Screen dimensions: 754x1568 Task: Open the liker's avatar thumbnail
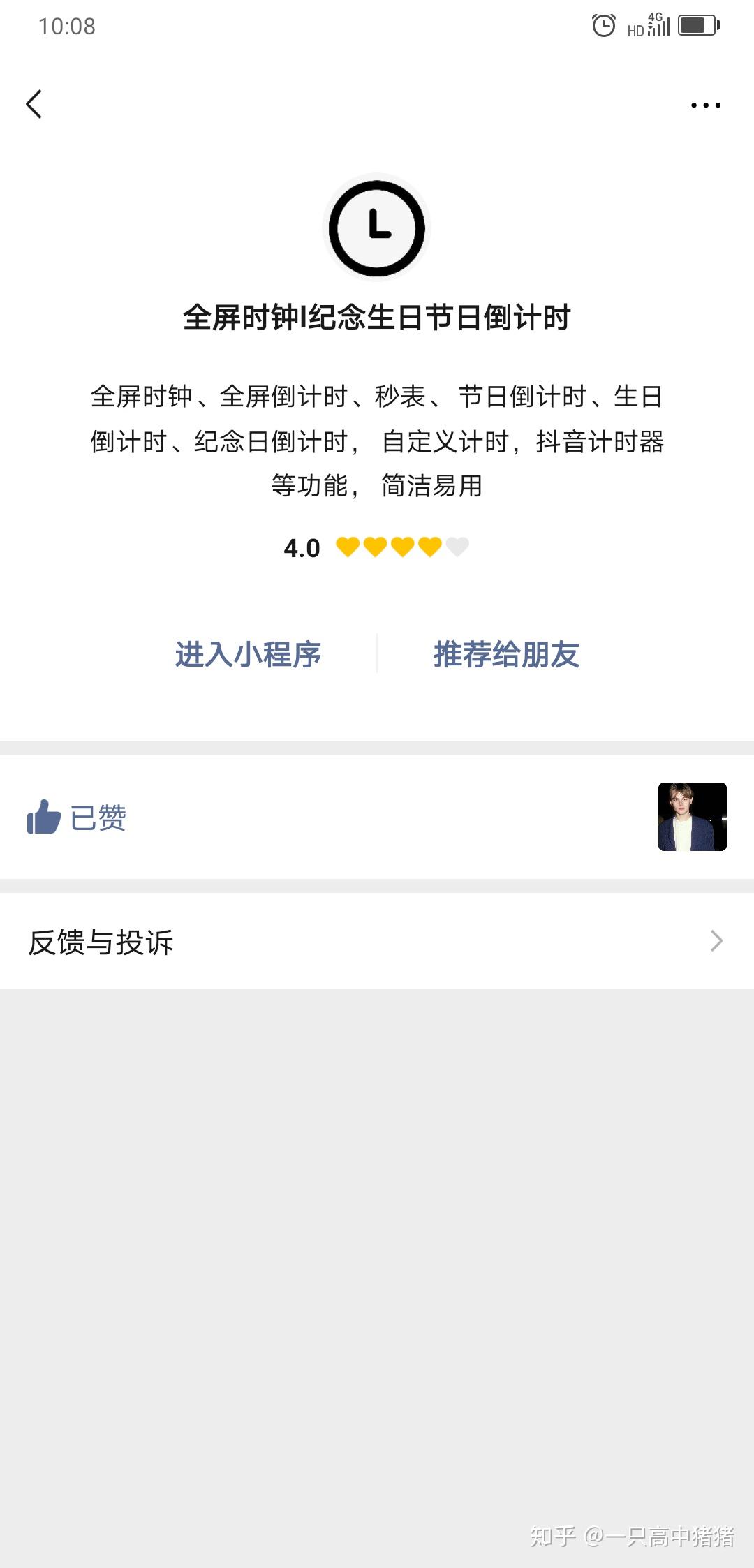(x=692, y=817)
